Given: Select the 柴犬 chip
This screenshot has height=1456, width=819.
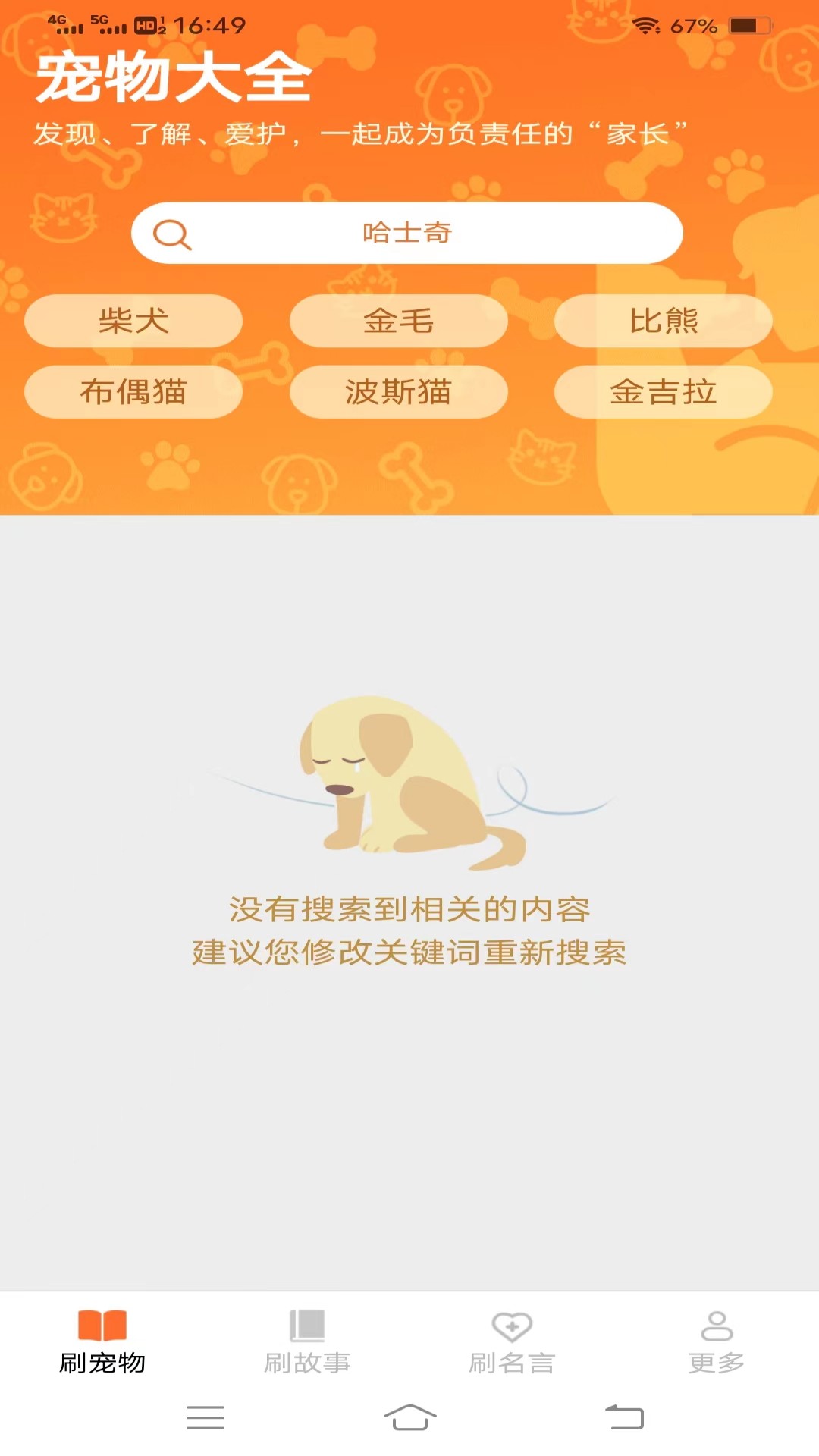Looking at the screenshot, I should click(133, 321).
